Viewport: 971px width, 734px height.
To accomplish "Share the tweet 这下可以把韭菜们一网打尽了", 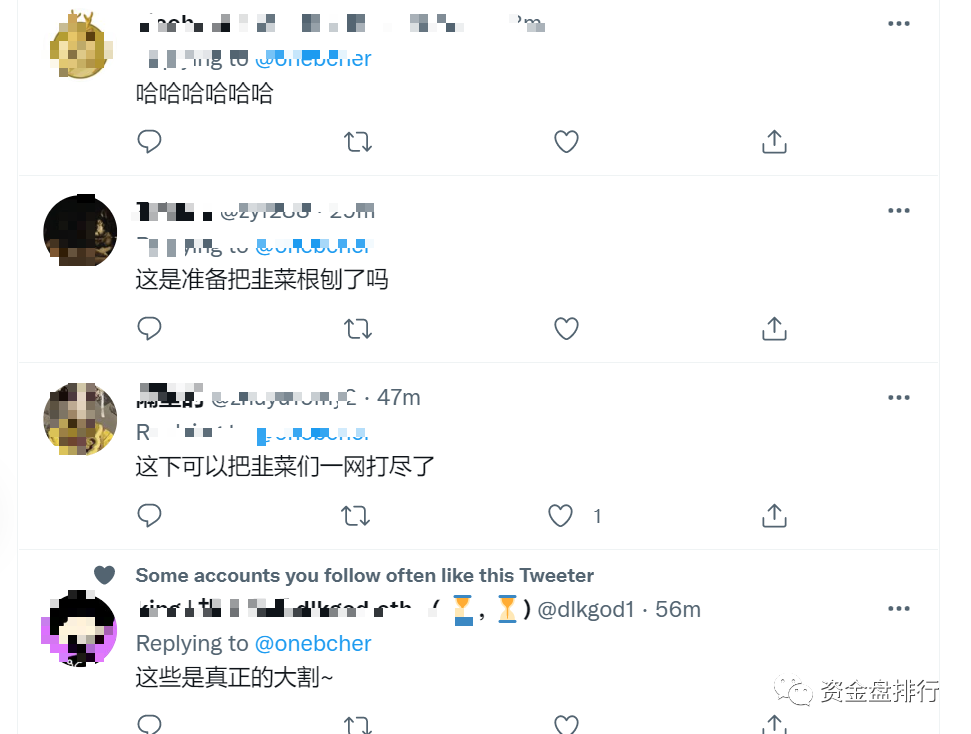I will point(774,515).
